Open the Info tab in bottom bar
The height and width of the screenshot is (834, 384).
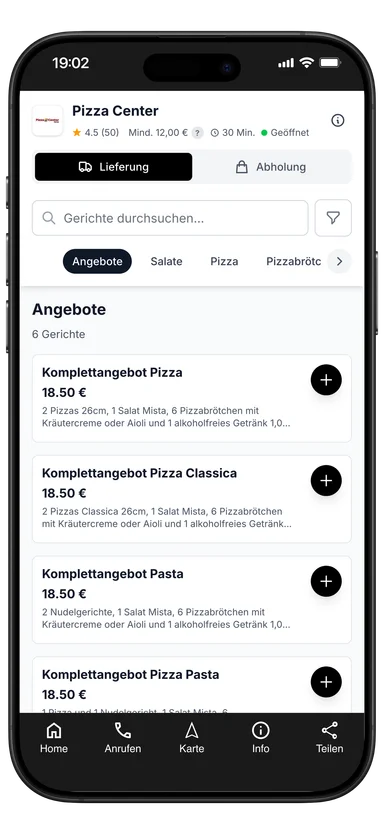coord(261,738)
